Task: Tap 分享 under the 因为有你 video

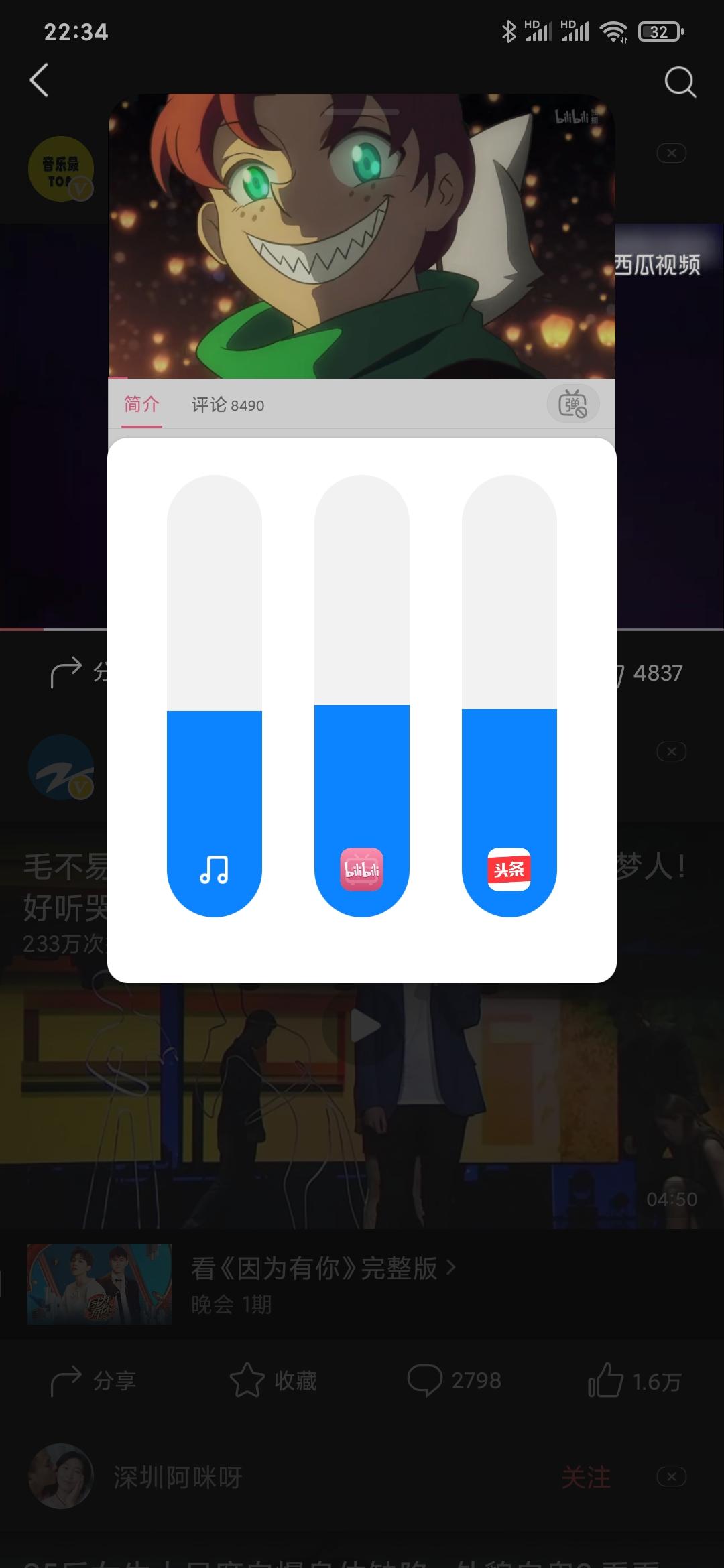Action: (x=94, y=1381)
